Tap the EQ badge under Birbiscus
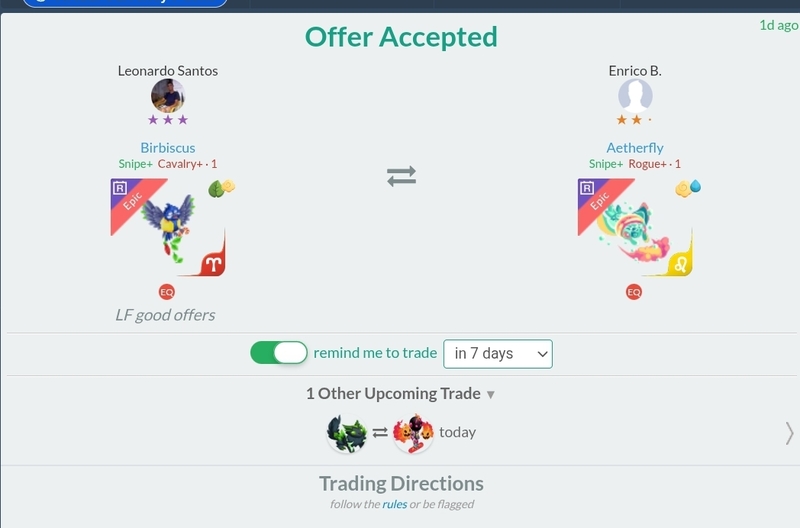This screenshot has height=528, width=800. (167, 292)
